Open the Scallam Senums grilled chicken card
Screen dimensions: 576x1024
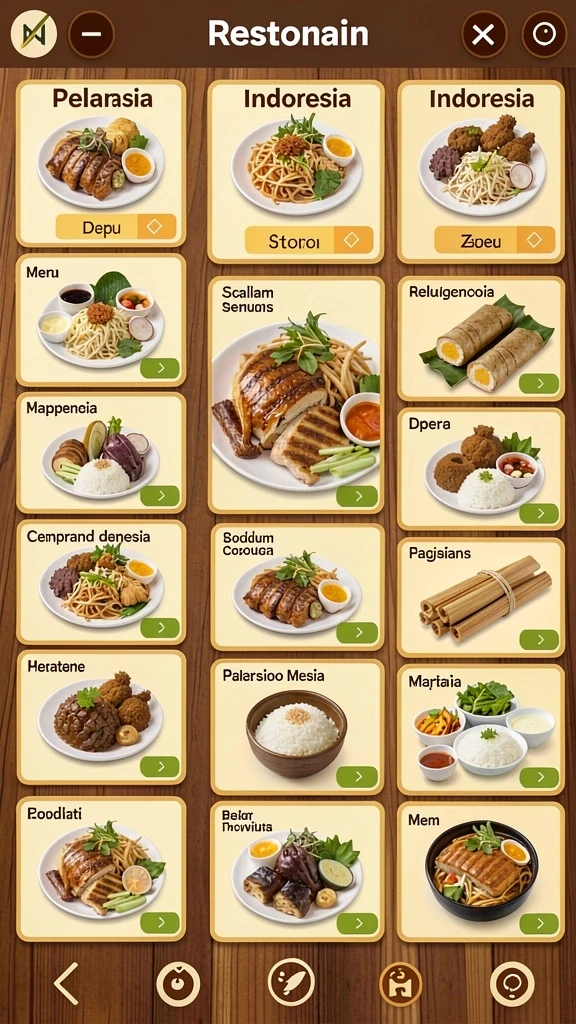pyautogui.click(x=296, y=395)
